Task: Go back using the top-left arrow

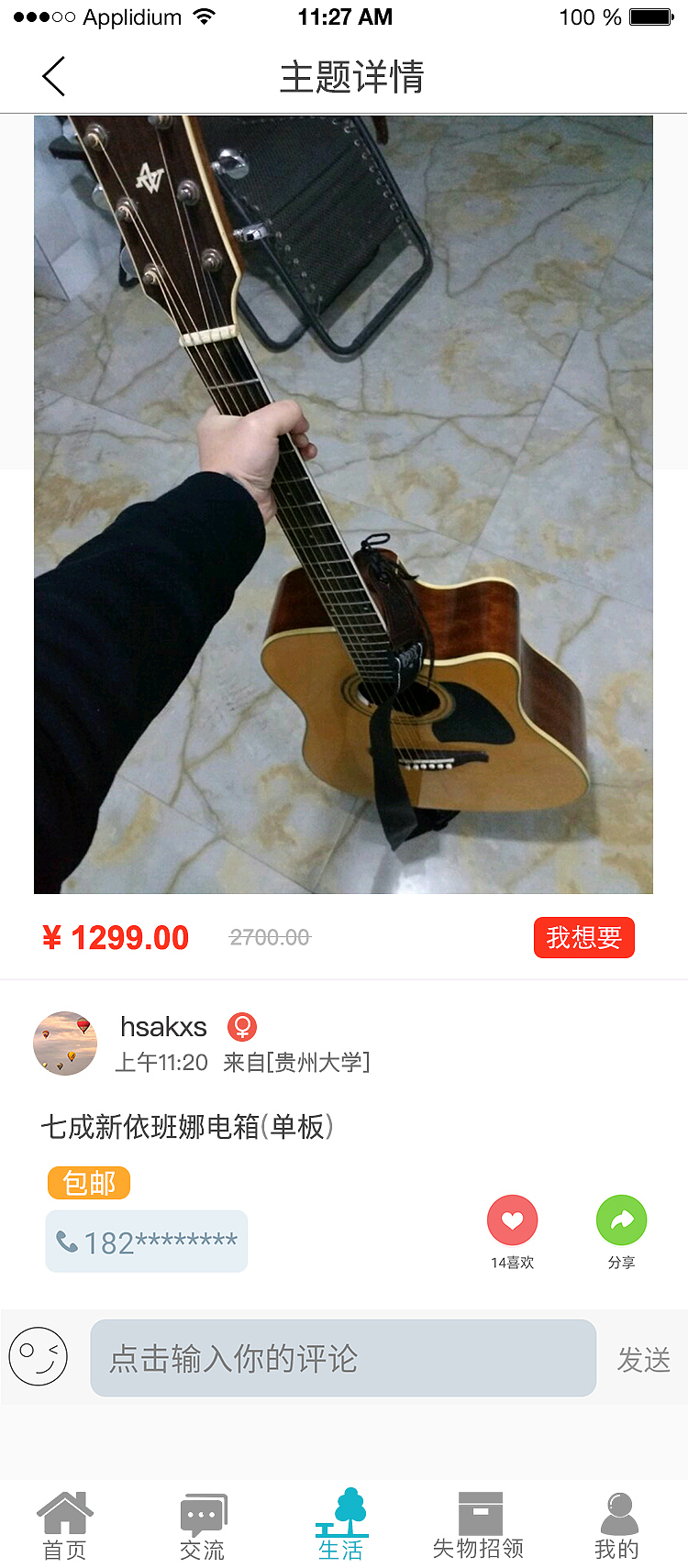Action: point(54,76)
